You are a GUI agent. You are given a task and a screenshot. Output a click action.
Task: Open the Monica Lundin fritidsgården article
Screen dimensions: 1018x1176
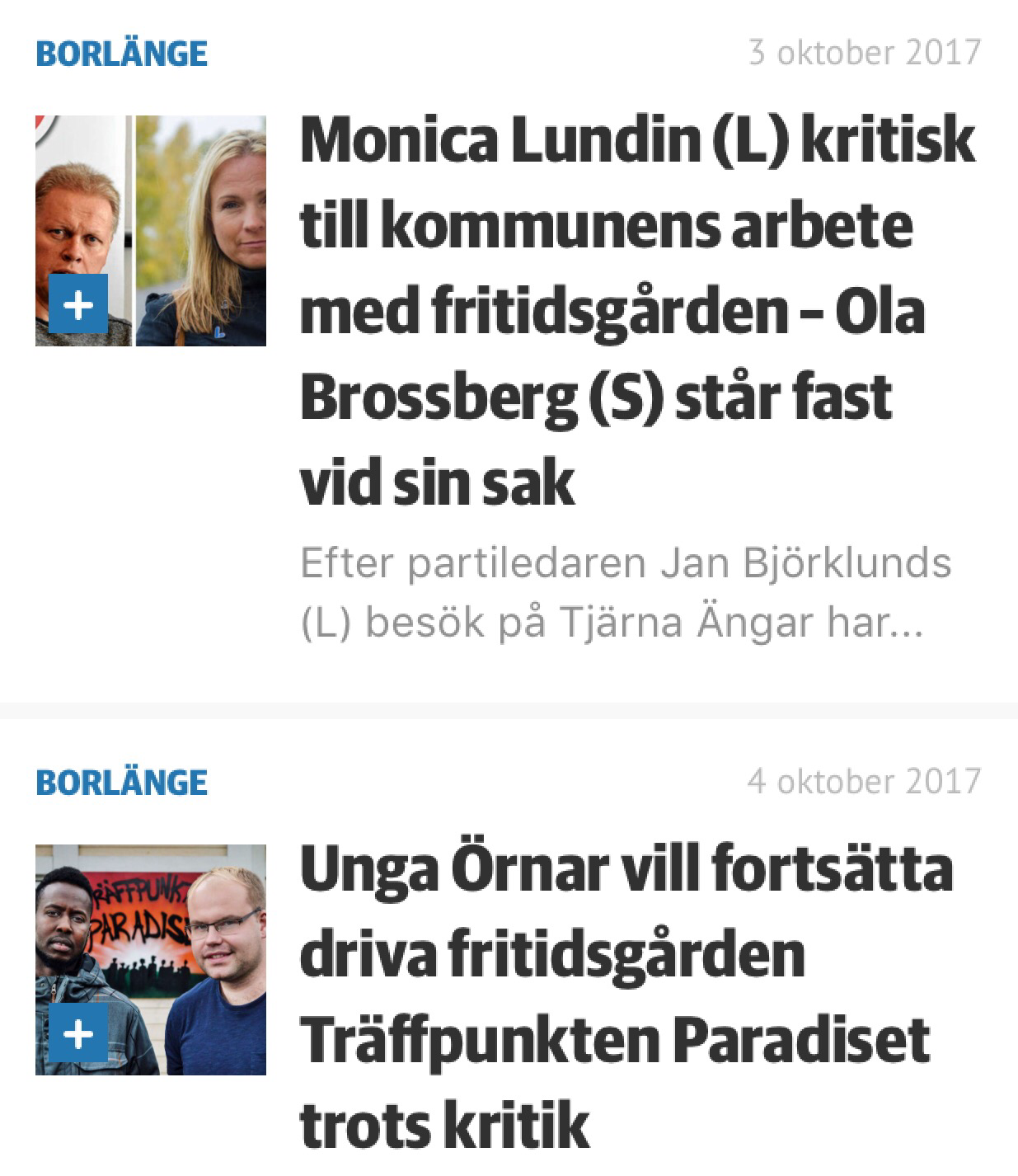(636, 310)
